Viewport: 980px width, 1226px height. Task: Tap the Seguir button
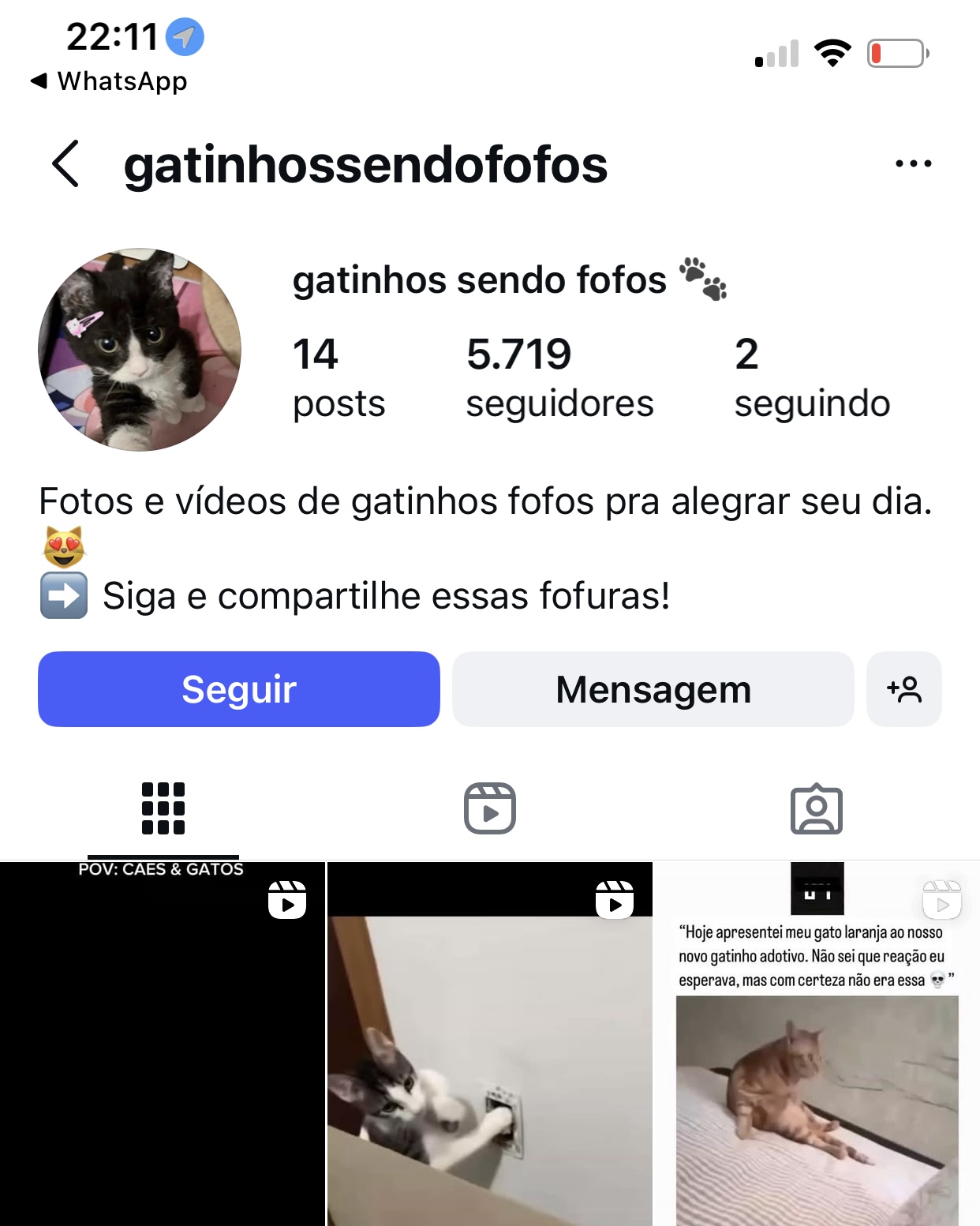pos(239,689)
